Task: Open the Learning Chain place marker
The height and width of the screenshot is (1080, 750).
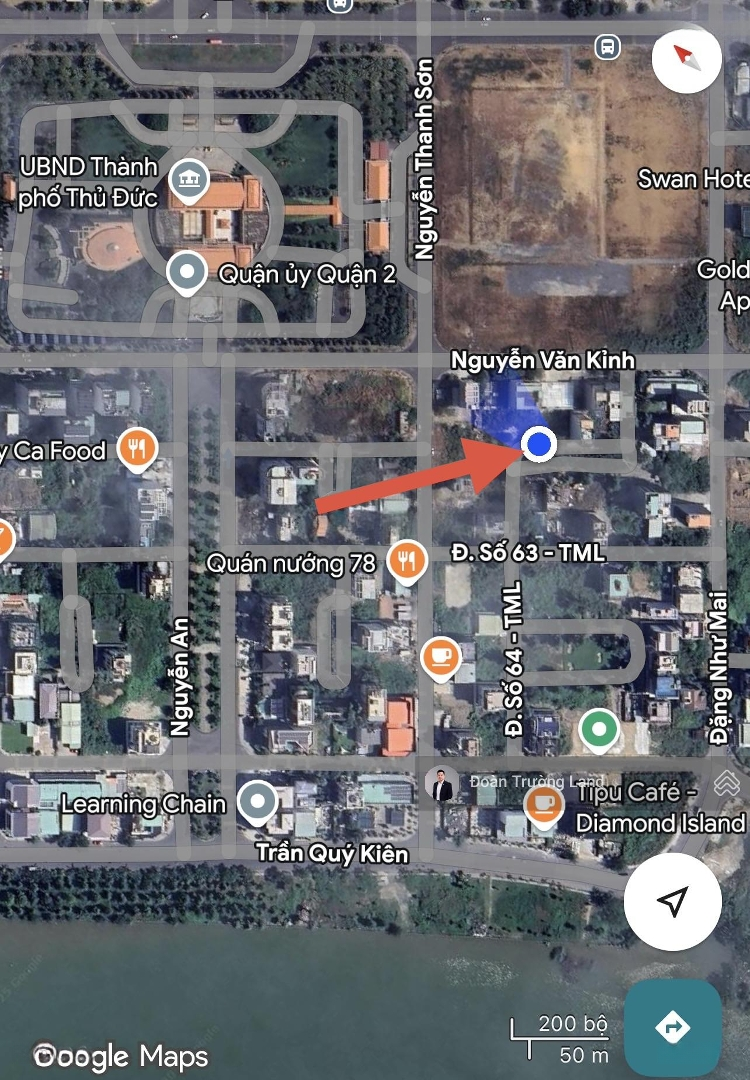Action: (x=260, y=801)
